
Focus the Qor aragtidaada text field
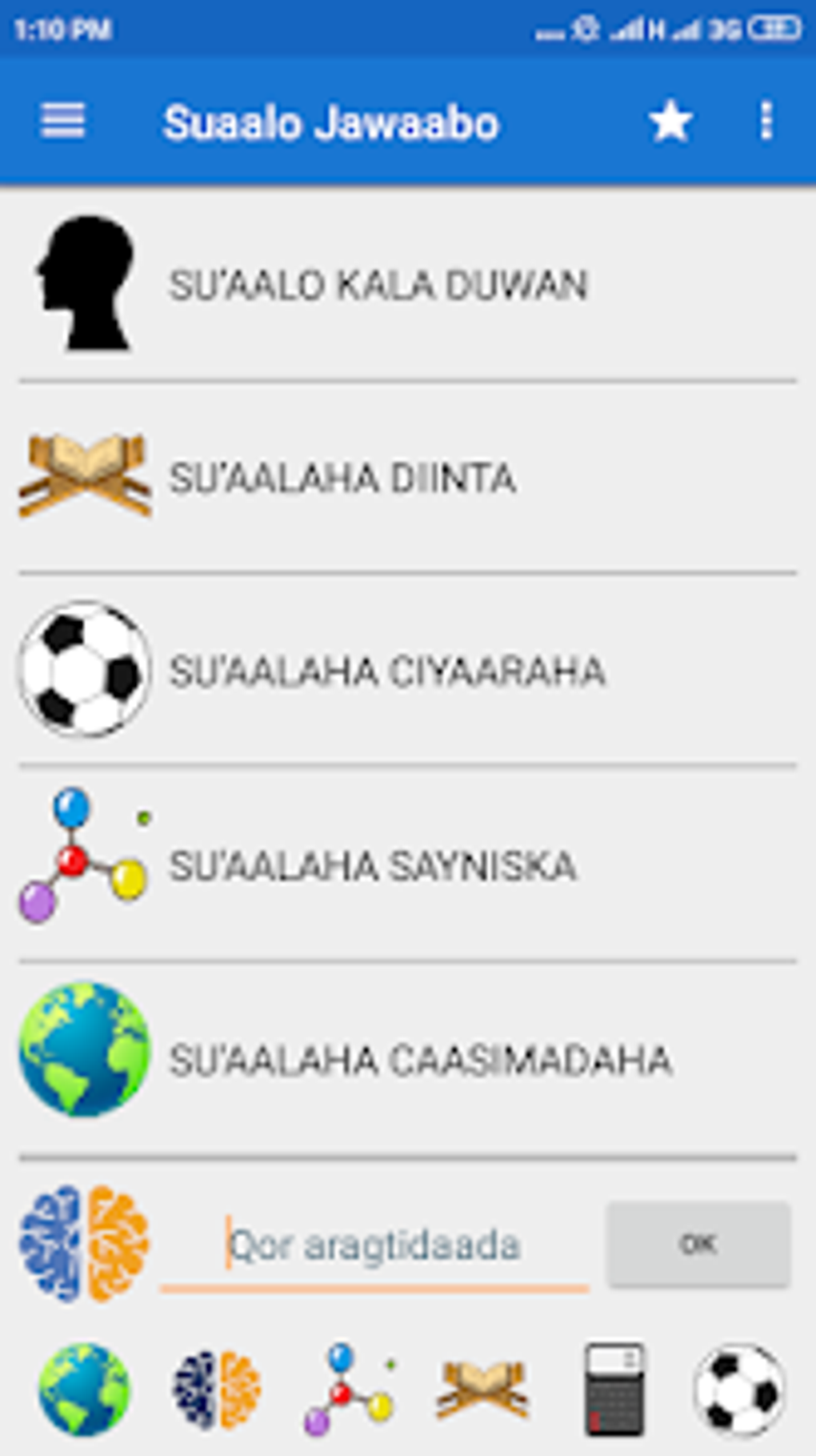pos(374,1245)
